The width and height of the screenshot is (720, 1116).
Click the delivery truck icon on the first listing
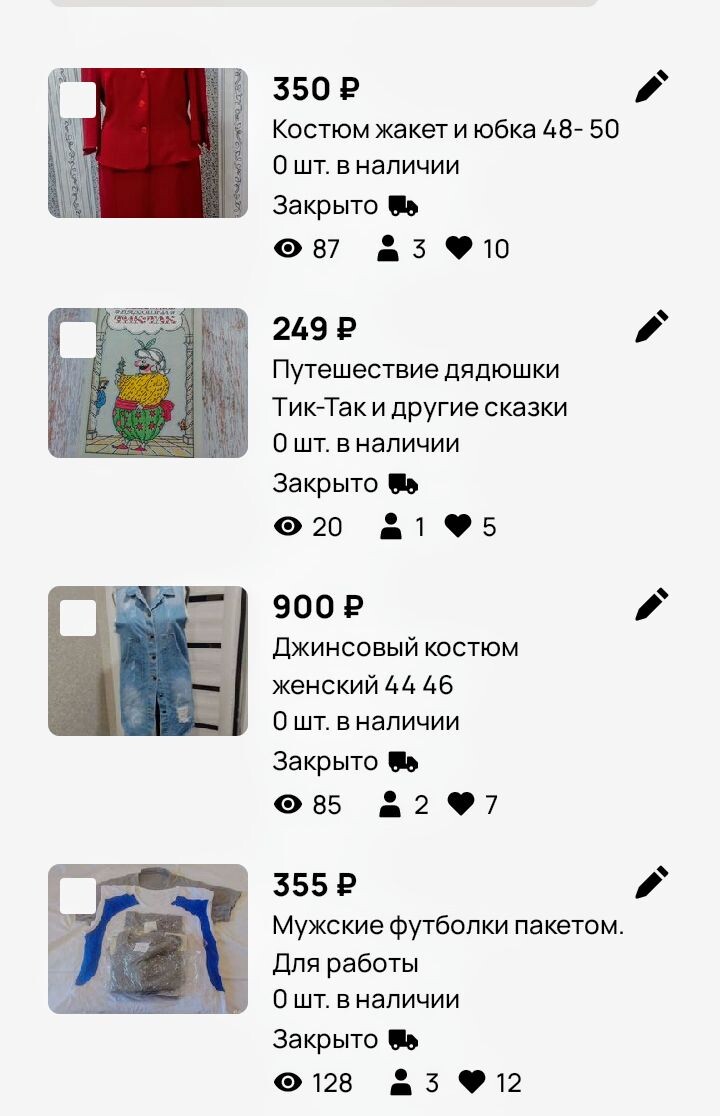tap(404, 205)
